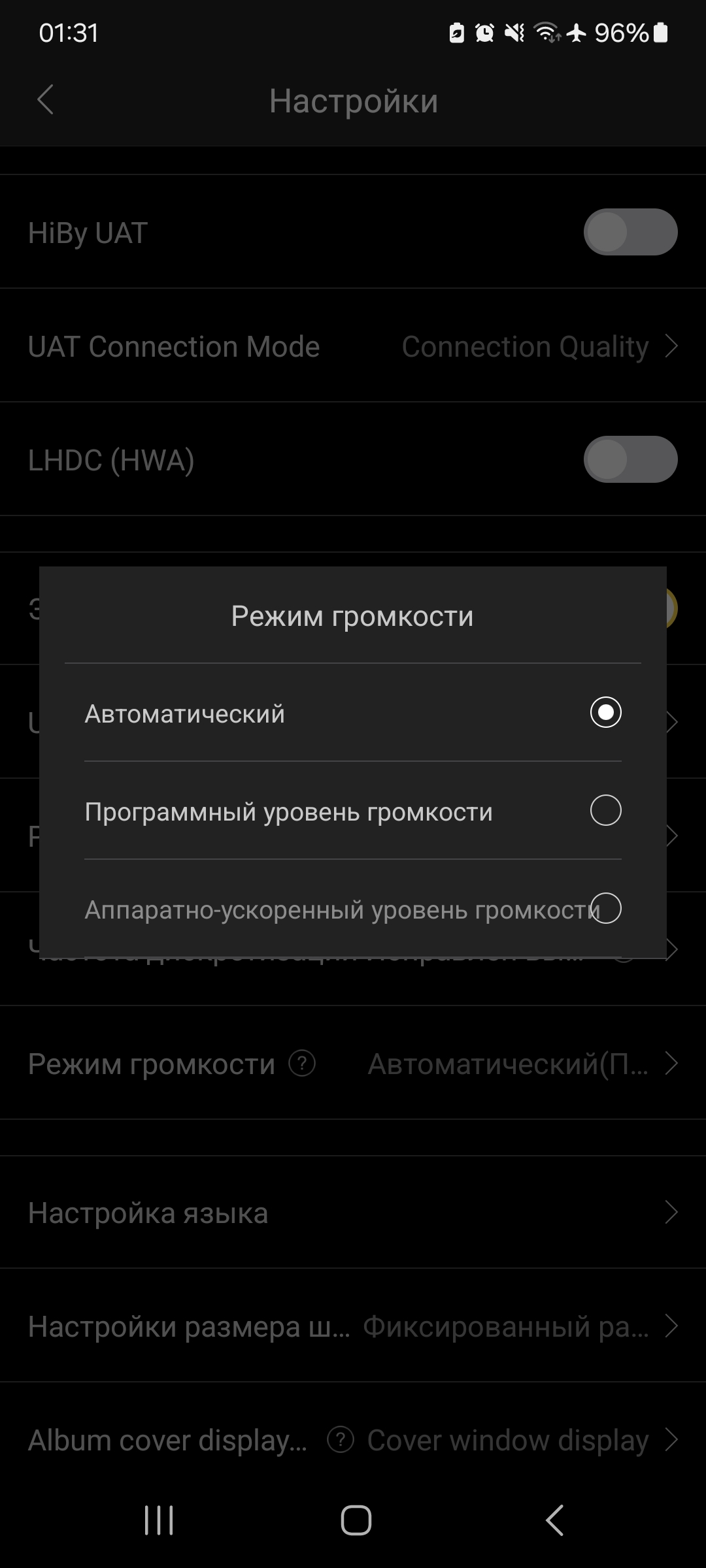Show help for Режим громкости
Screen dimensions: 706x1568
(302, 1063)
